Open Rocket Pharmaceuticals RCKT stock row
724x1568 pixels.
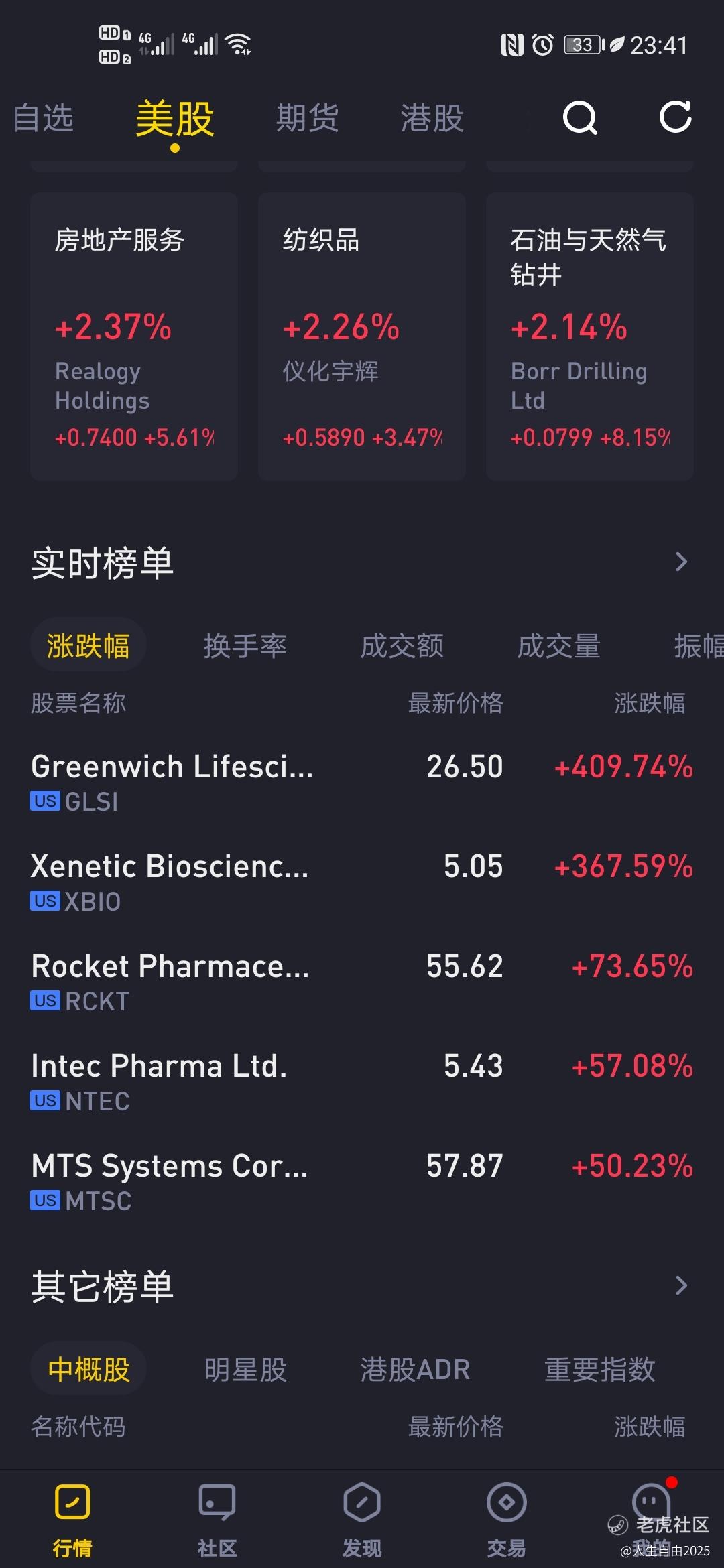click(x=362, y=982)
